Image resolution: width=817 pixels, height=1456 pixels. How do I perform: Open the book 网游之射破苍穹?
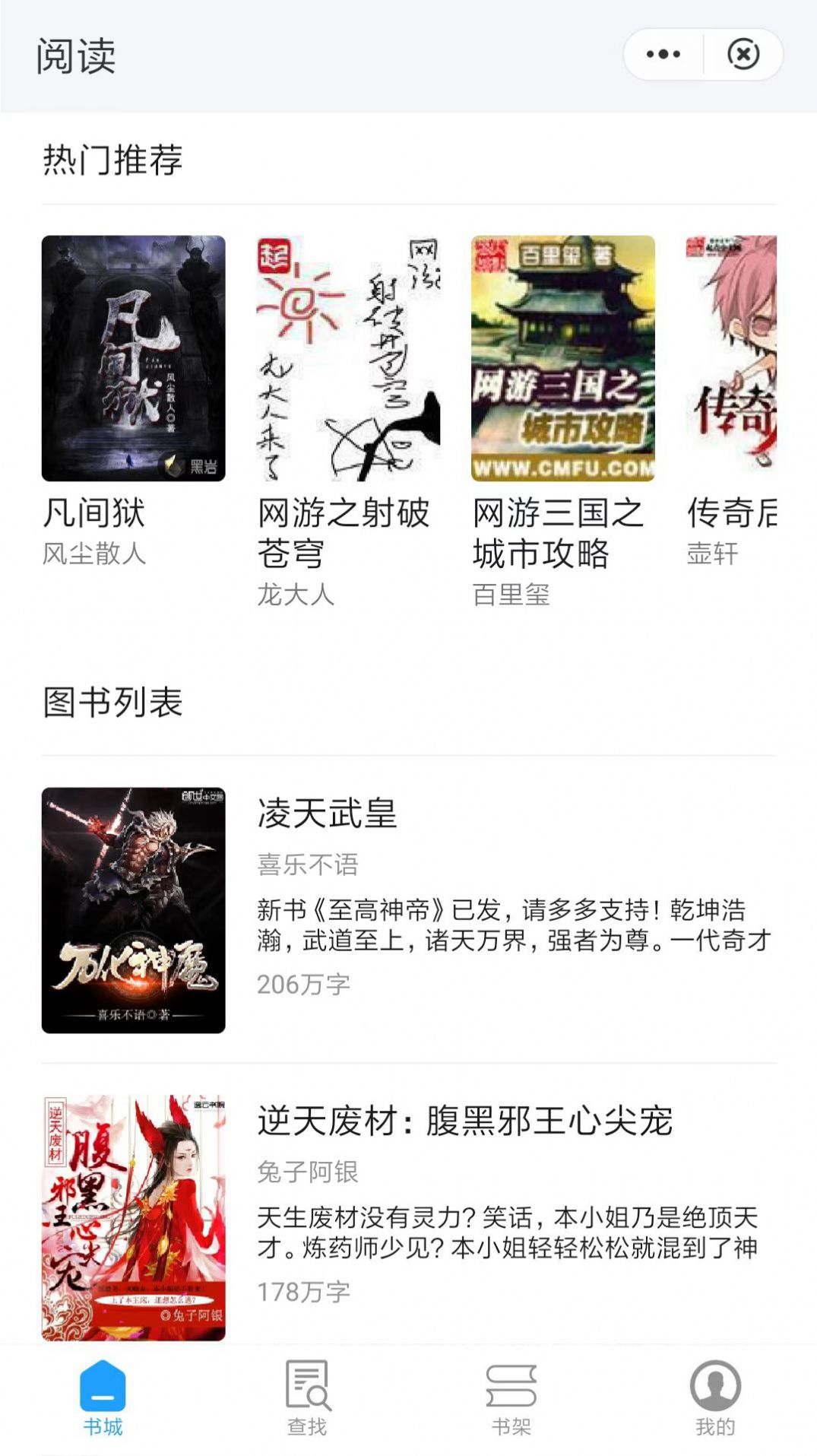click(x=348, y=358)
